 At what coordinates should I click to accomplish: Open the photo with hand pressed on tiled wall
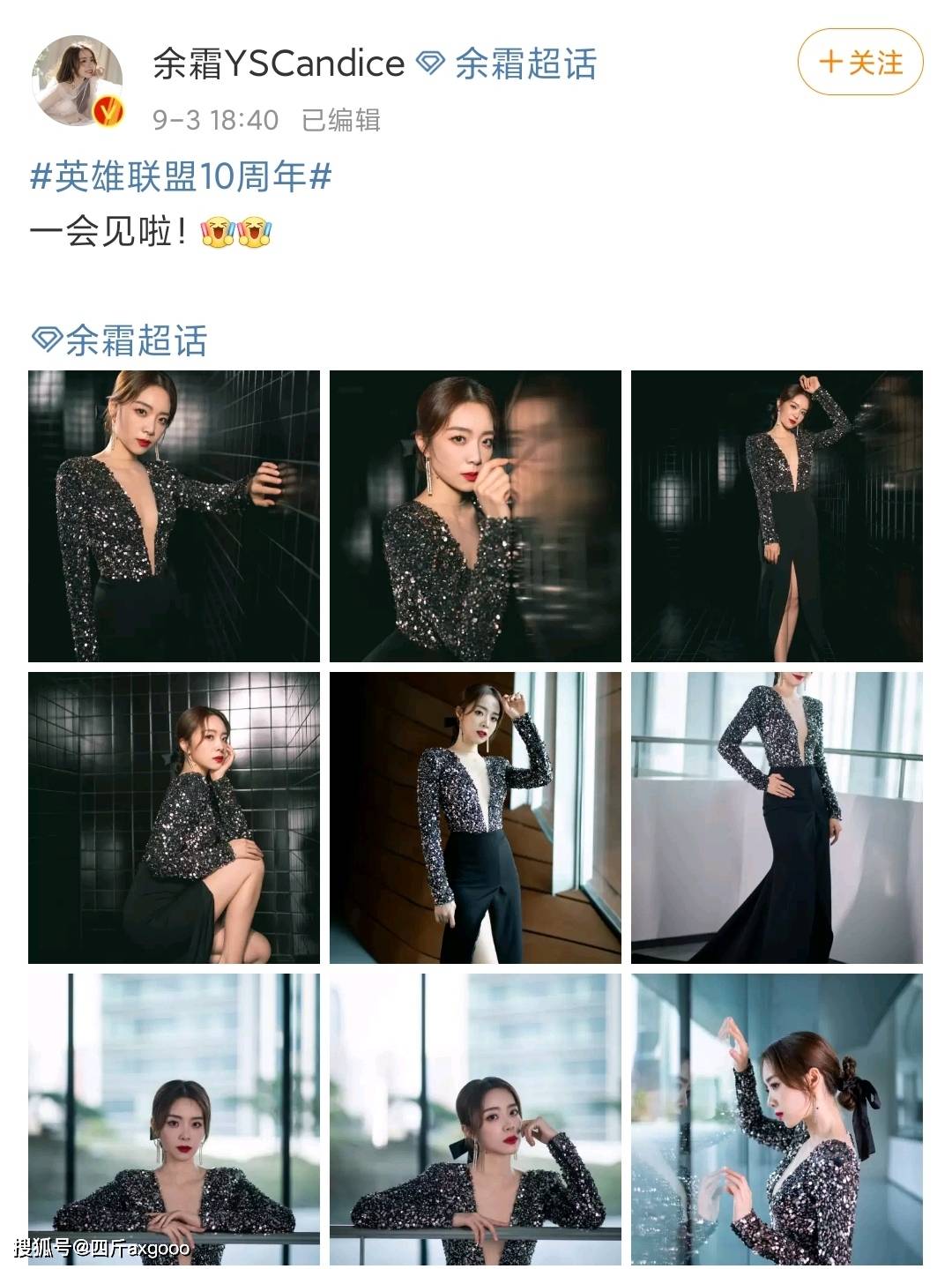pyautogui.click(x=174, y=516)
